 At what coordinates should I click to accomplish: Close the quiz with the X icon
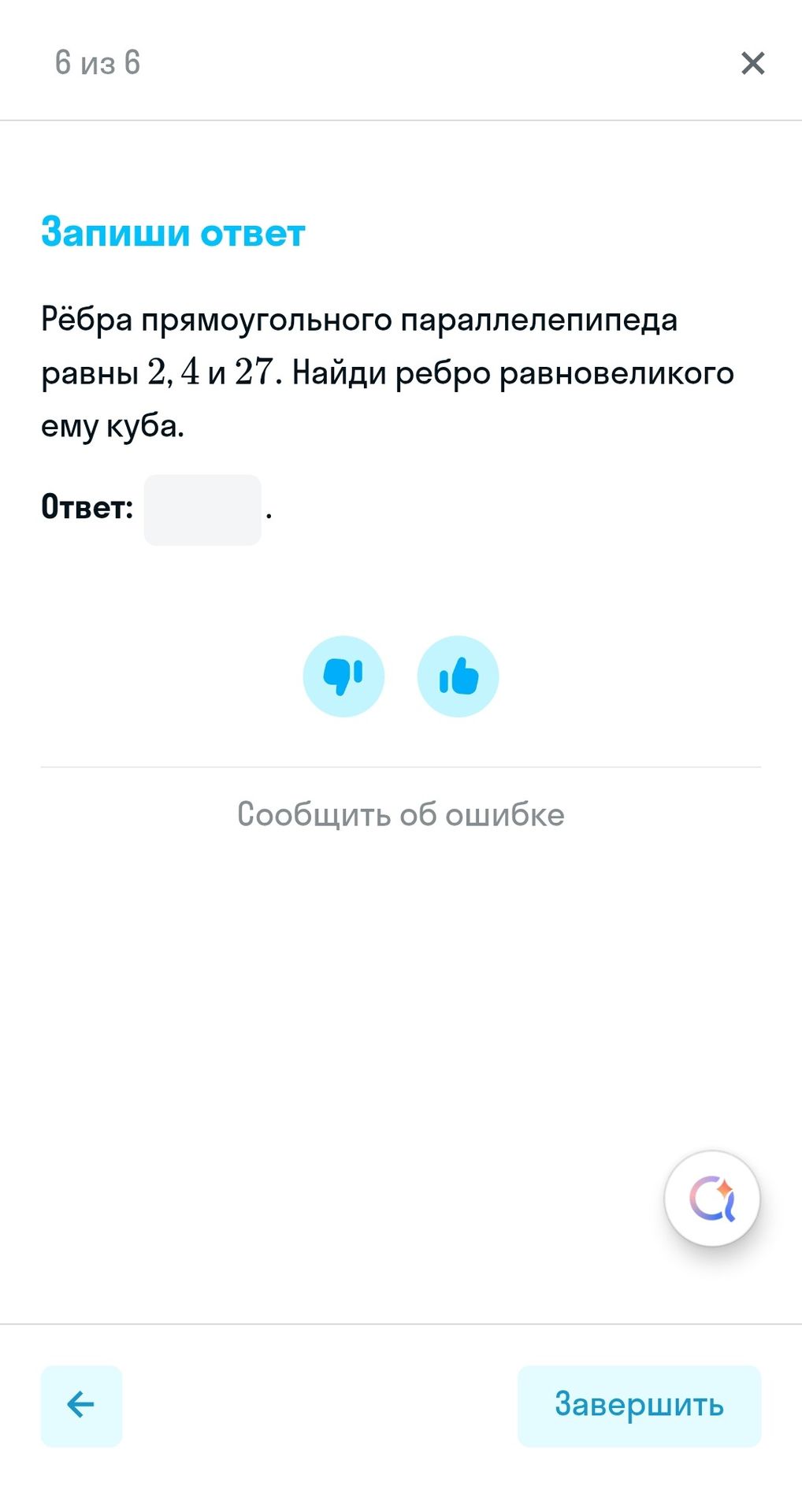coord(753,63)
